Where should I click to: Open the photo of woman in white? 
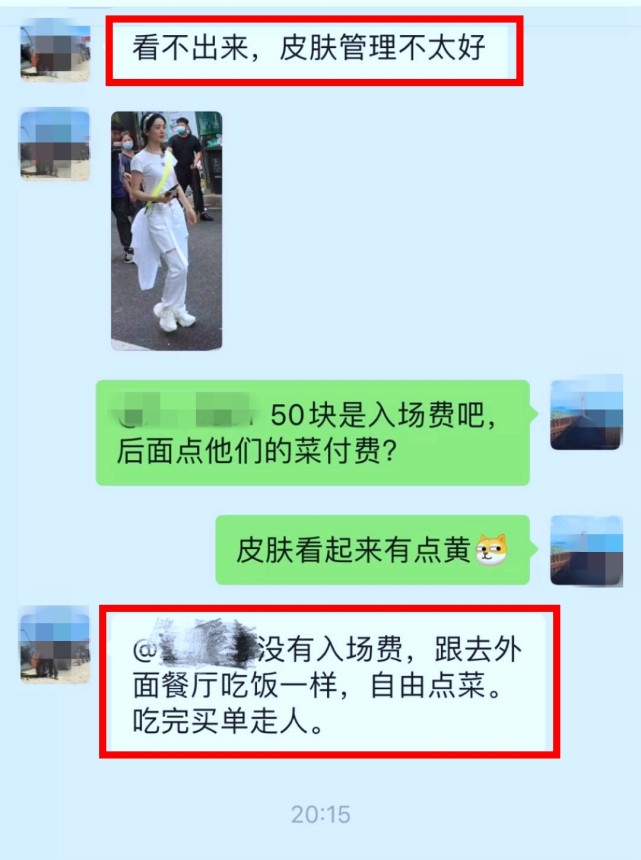pyautogui.click(x=166, y=230)
